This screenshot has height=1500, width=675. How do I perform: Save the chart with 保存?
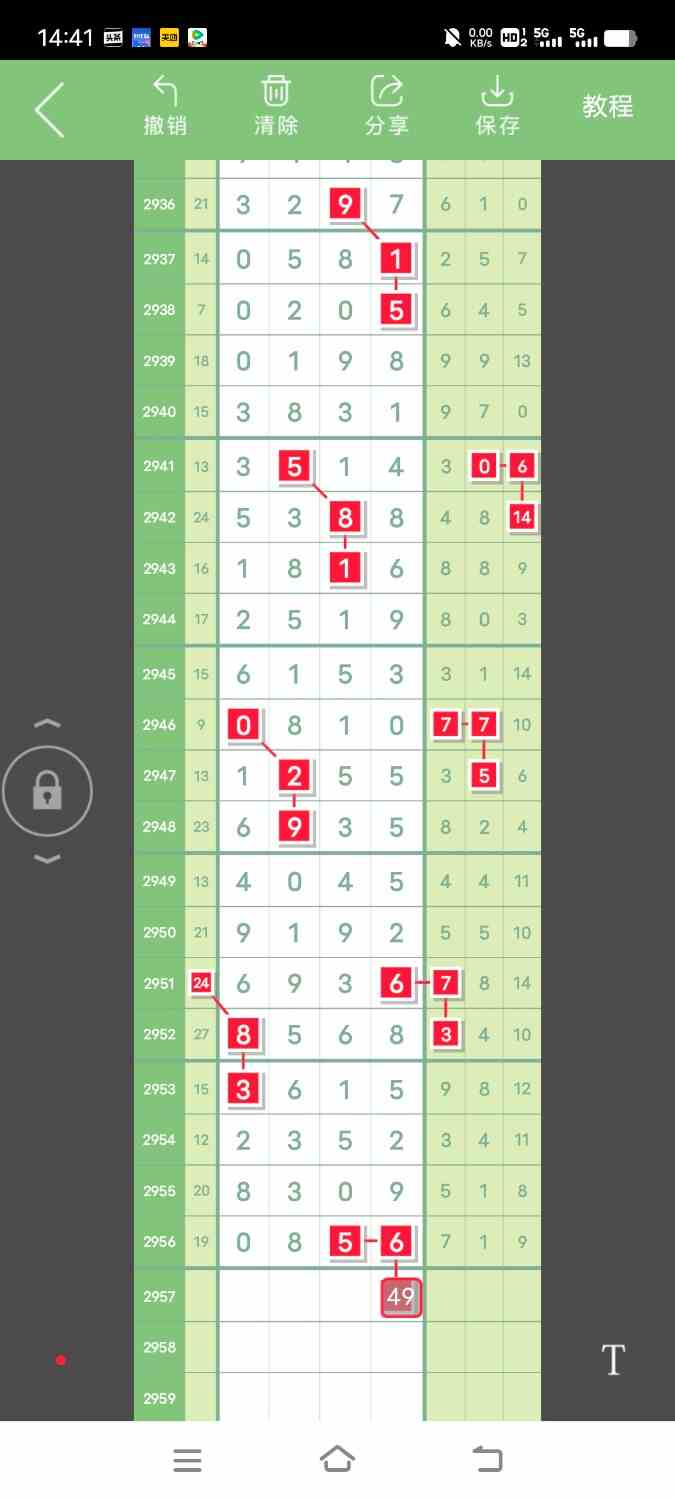click(497, 106)
